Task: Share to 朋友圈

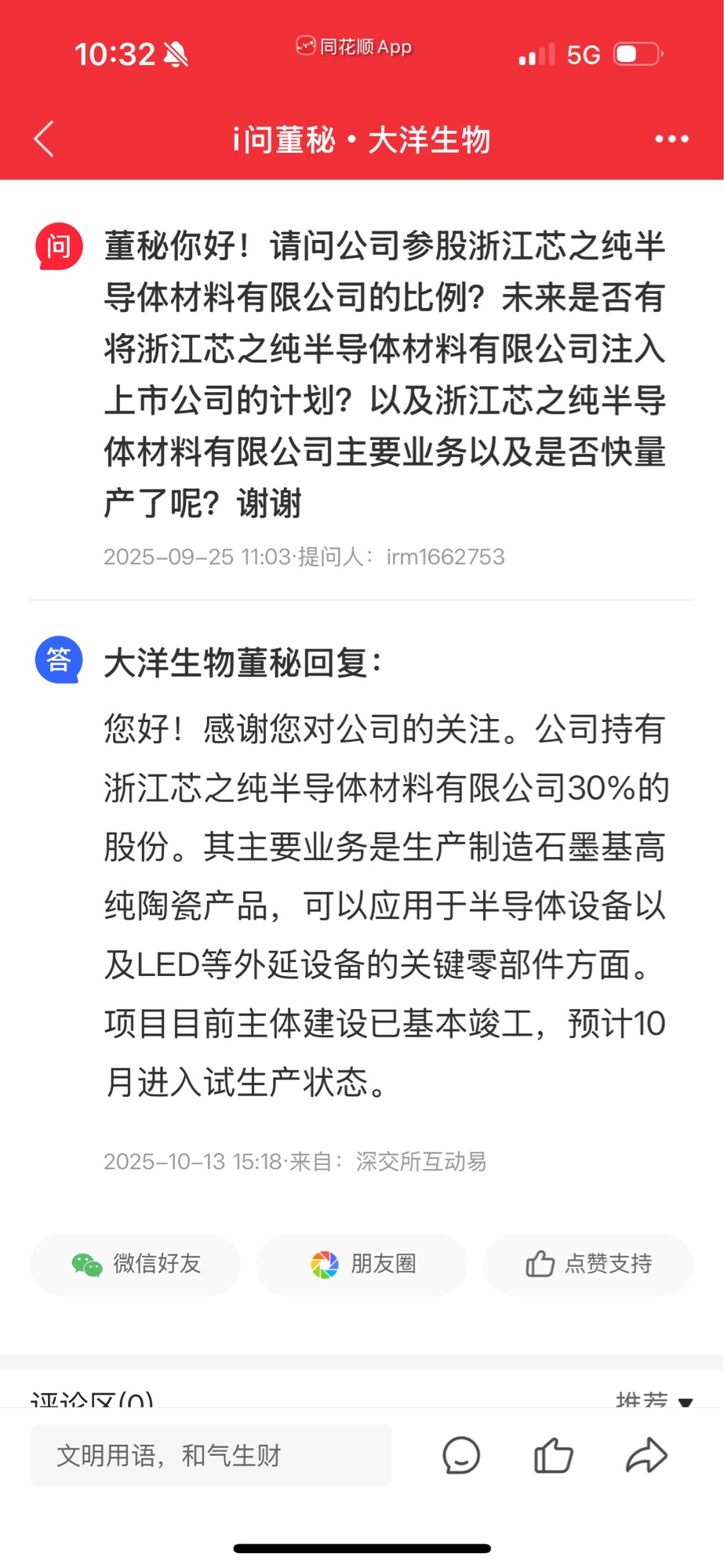Action: click(x=362, y=1264)
